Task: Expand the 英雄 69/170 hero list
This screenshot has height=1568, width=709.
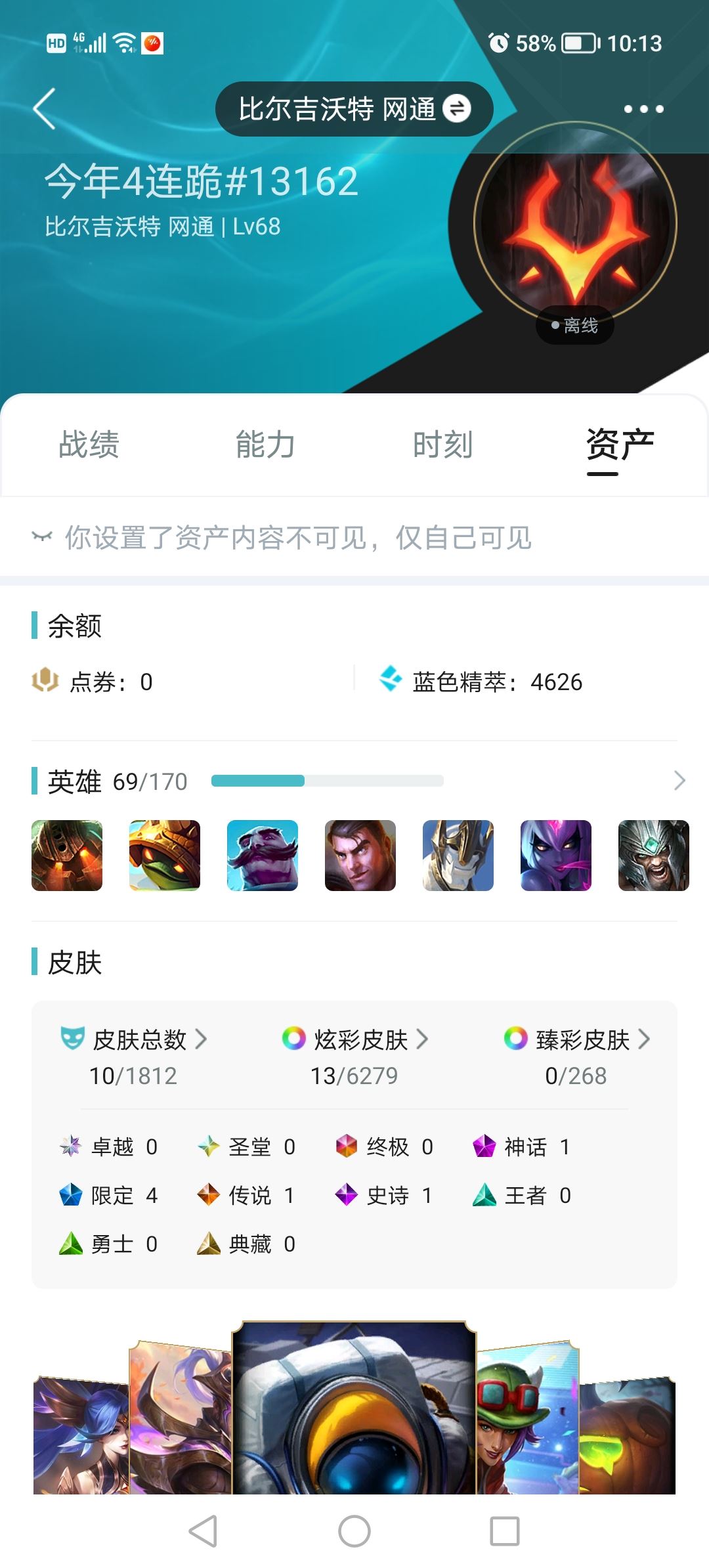Action: [x=679, y=781]
